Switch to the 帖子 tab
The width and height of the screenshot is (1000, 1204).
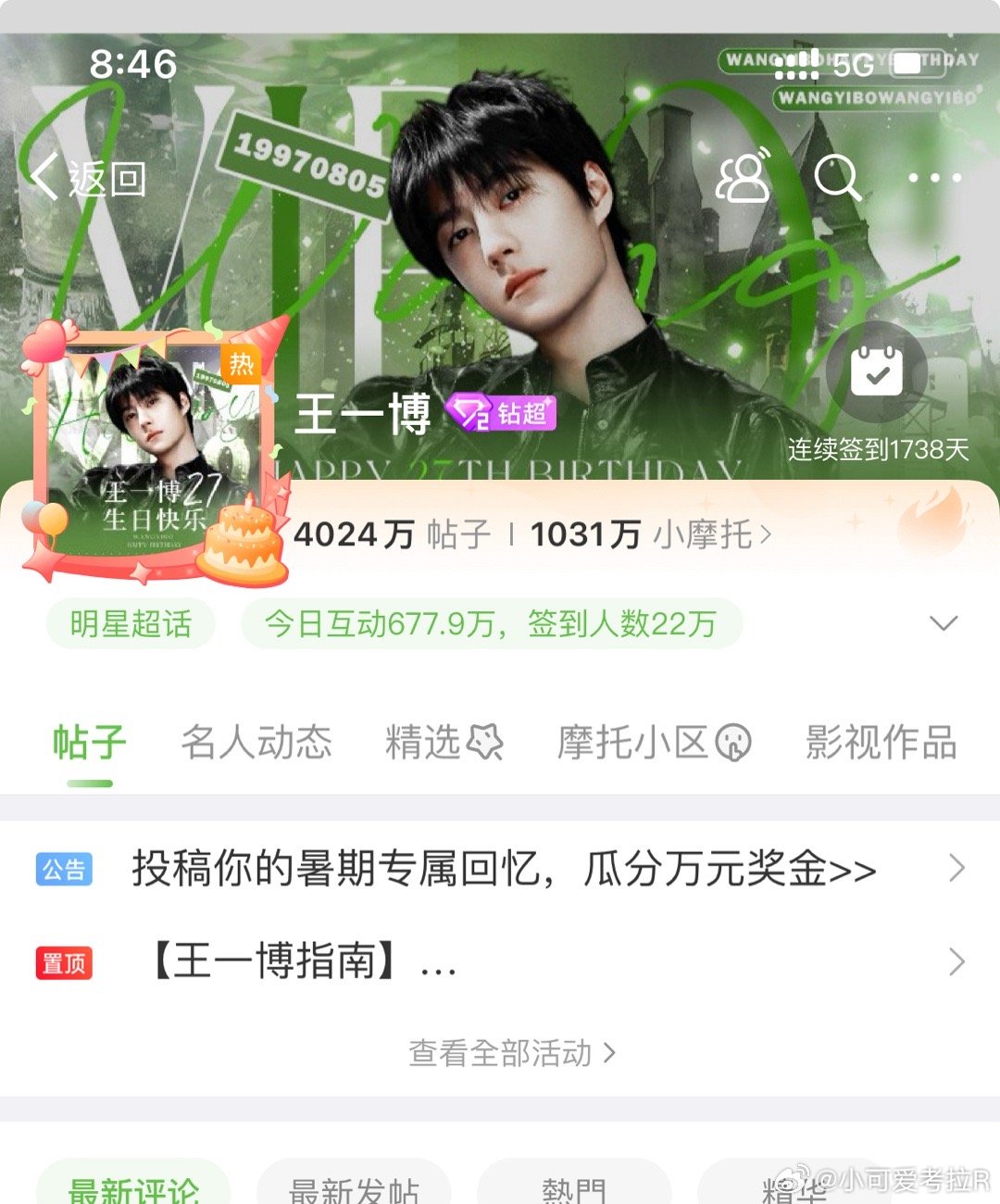(x=89, y=743)
